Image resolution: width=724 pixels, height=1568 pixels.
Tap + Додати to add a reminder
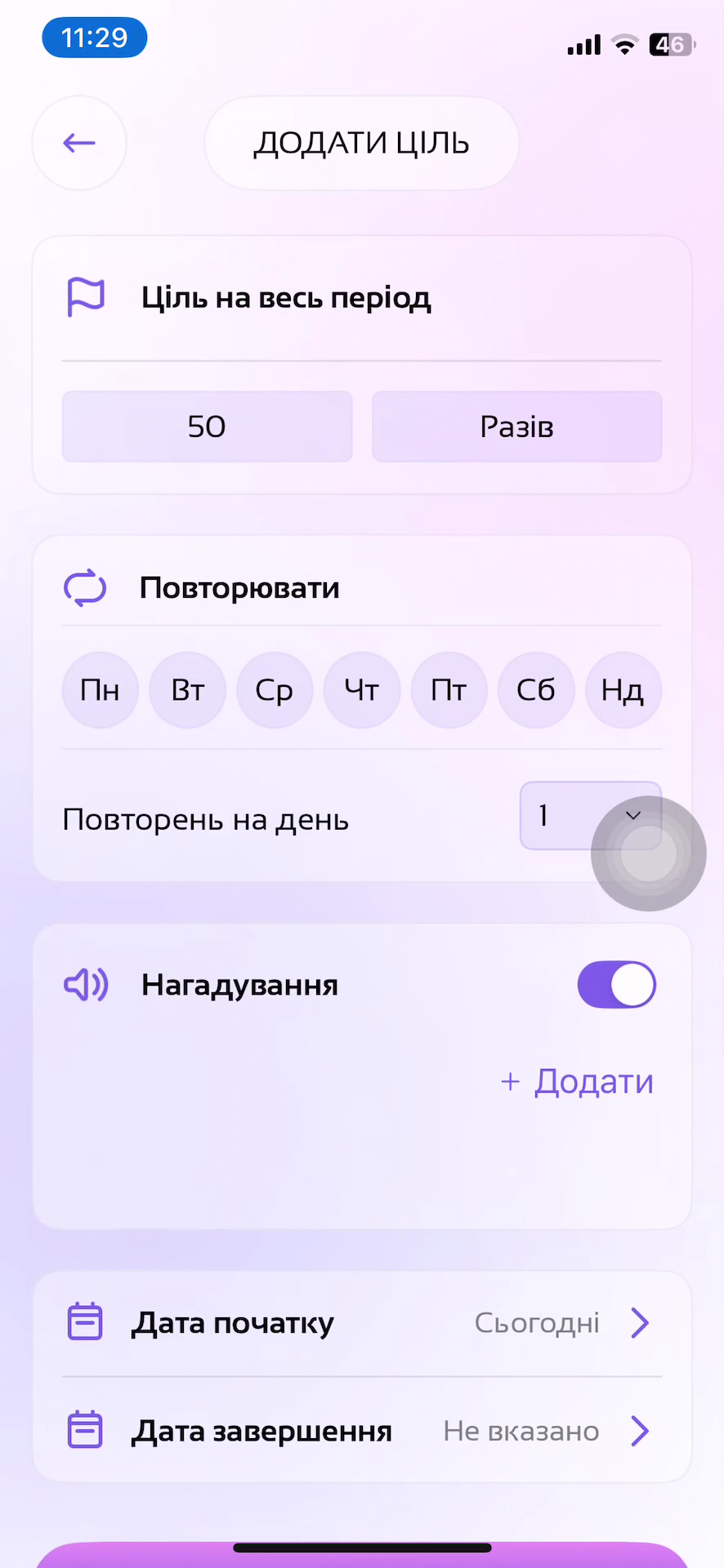point(578,1081)
